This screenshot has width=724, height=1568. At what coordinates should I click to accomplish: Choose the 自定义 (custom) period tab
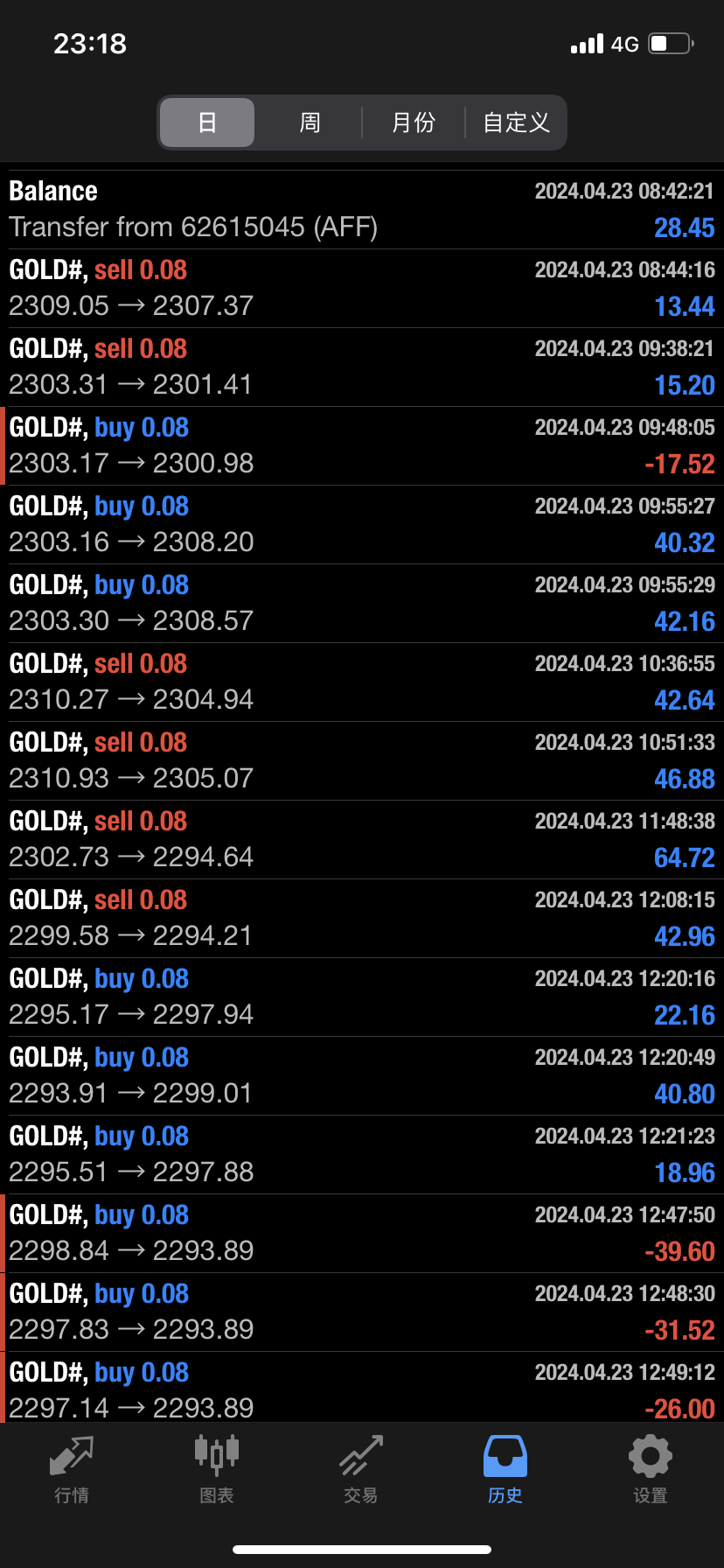click(x=516, y=122)
